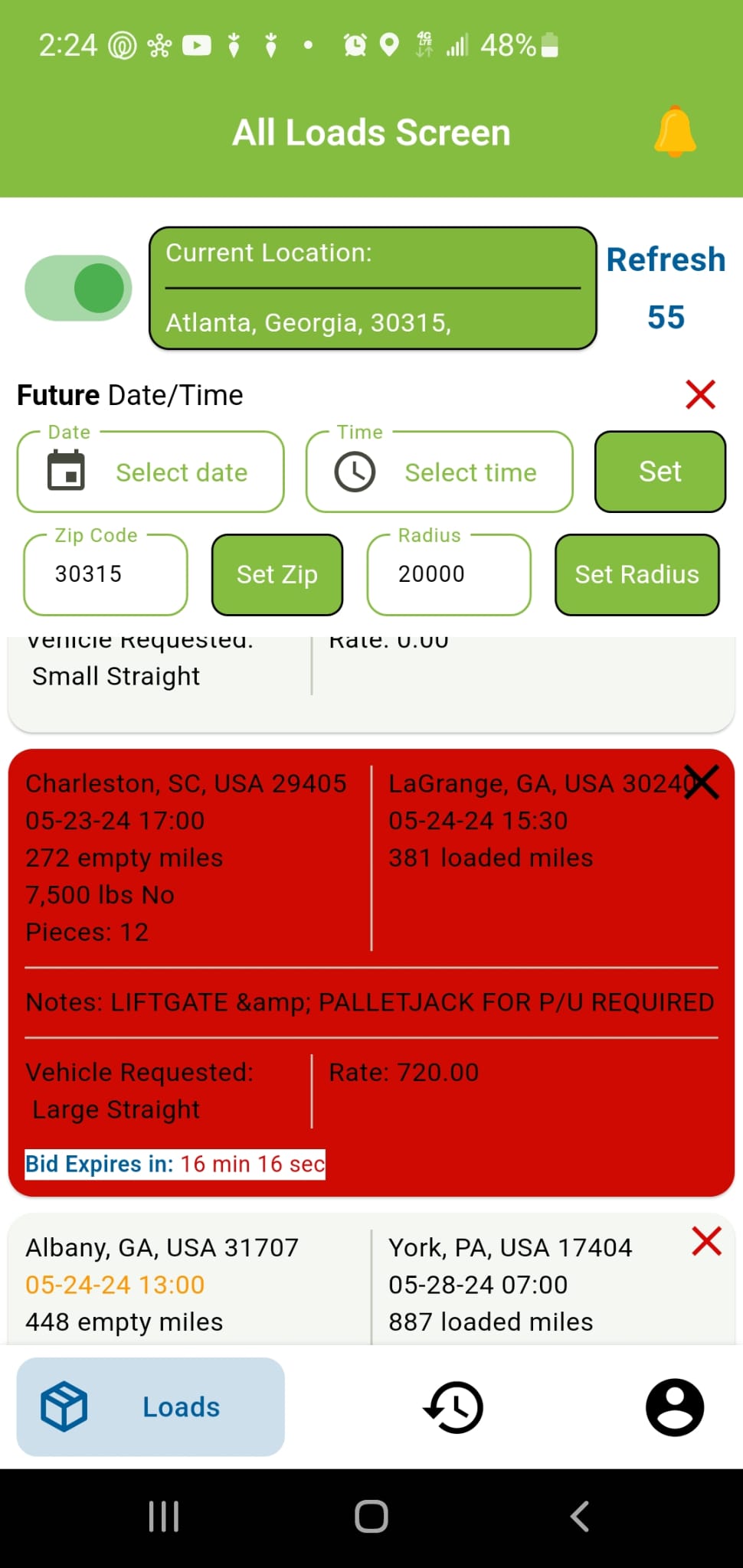The image size is (743, 1568).
Task: Open the Select date picker
Action: point(151,472)
